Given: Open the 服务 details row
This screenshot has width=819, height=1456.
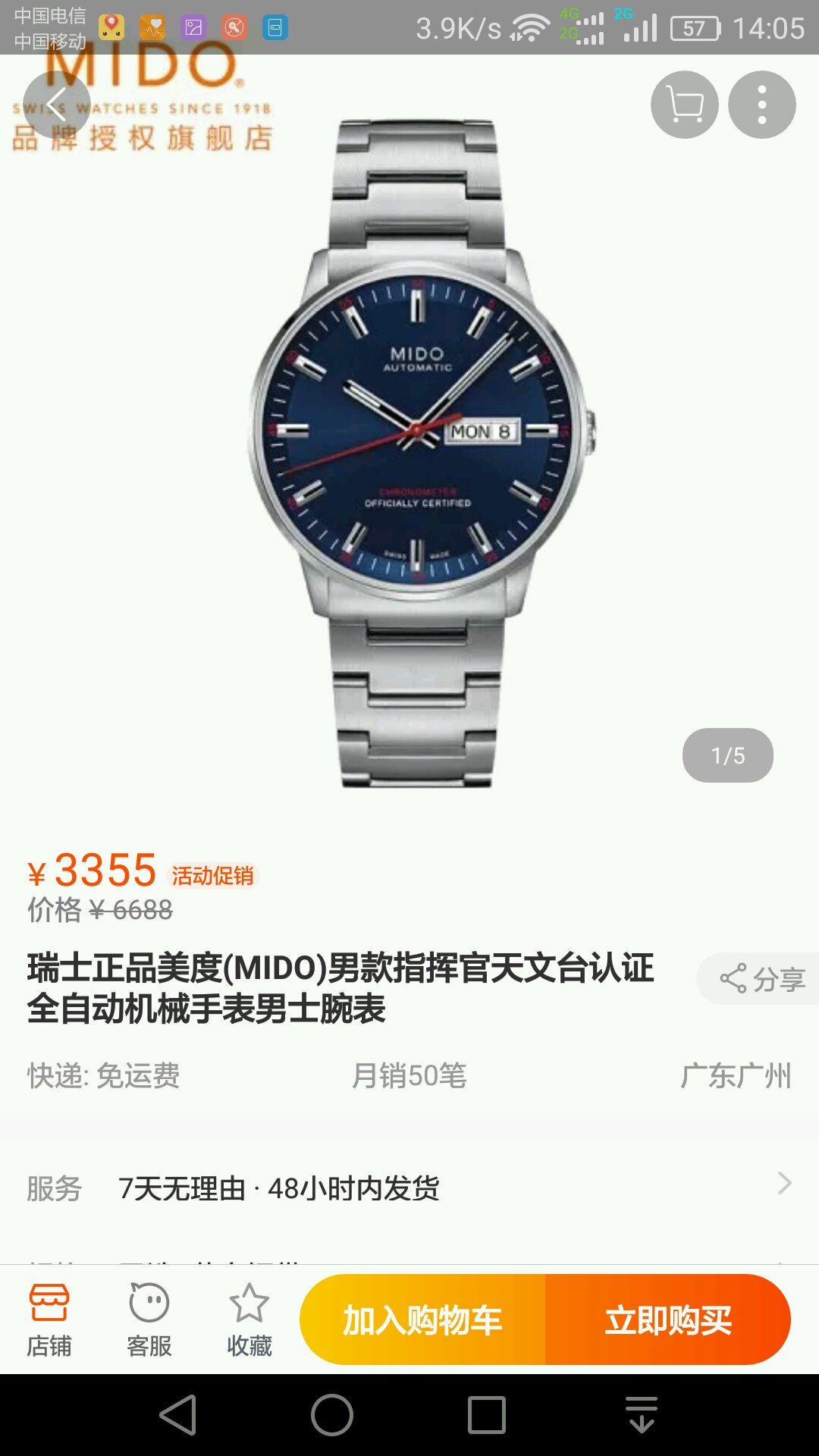Looking at the screenshot, I should [x=409, y=1187].
